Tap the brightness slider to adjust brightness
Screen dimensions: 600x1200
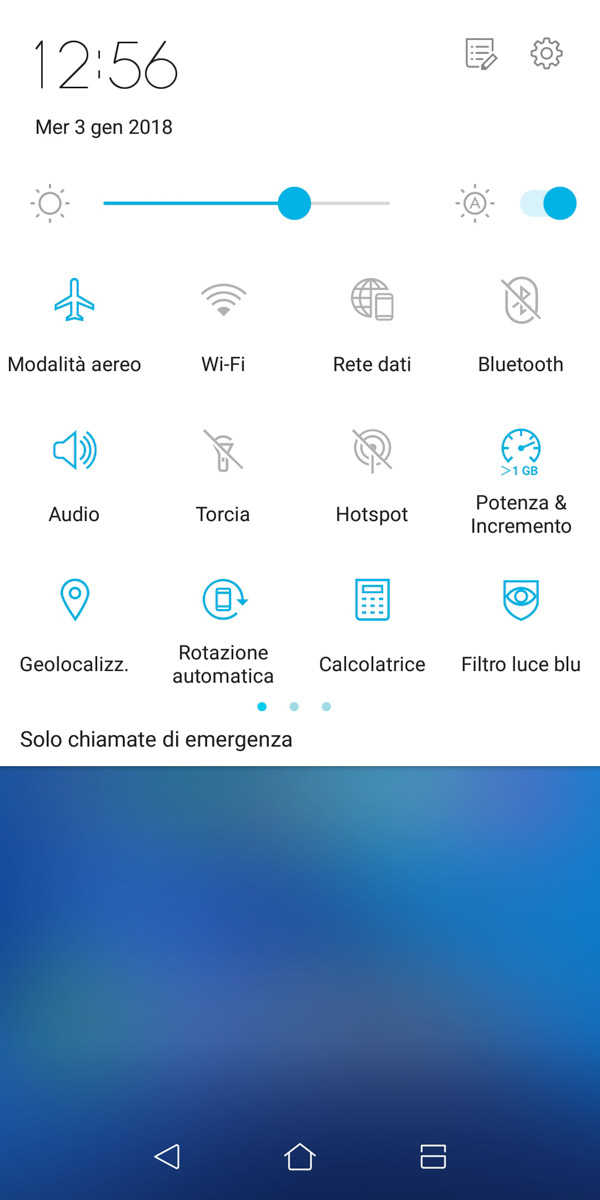(246, 204)
